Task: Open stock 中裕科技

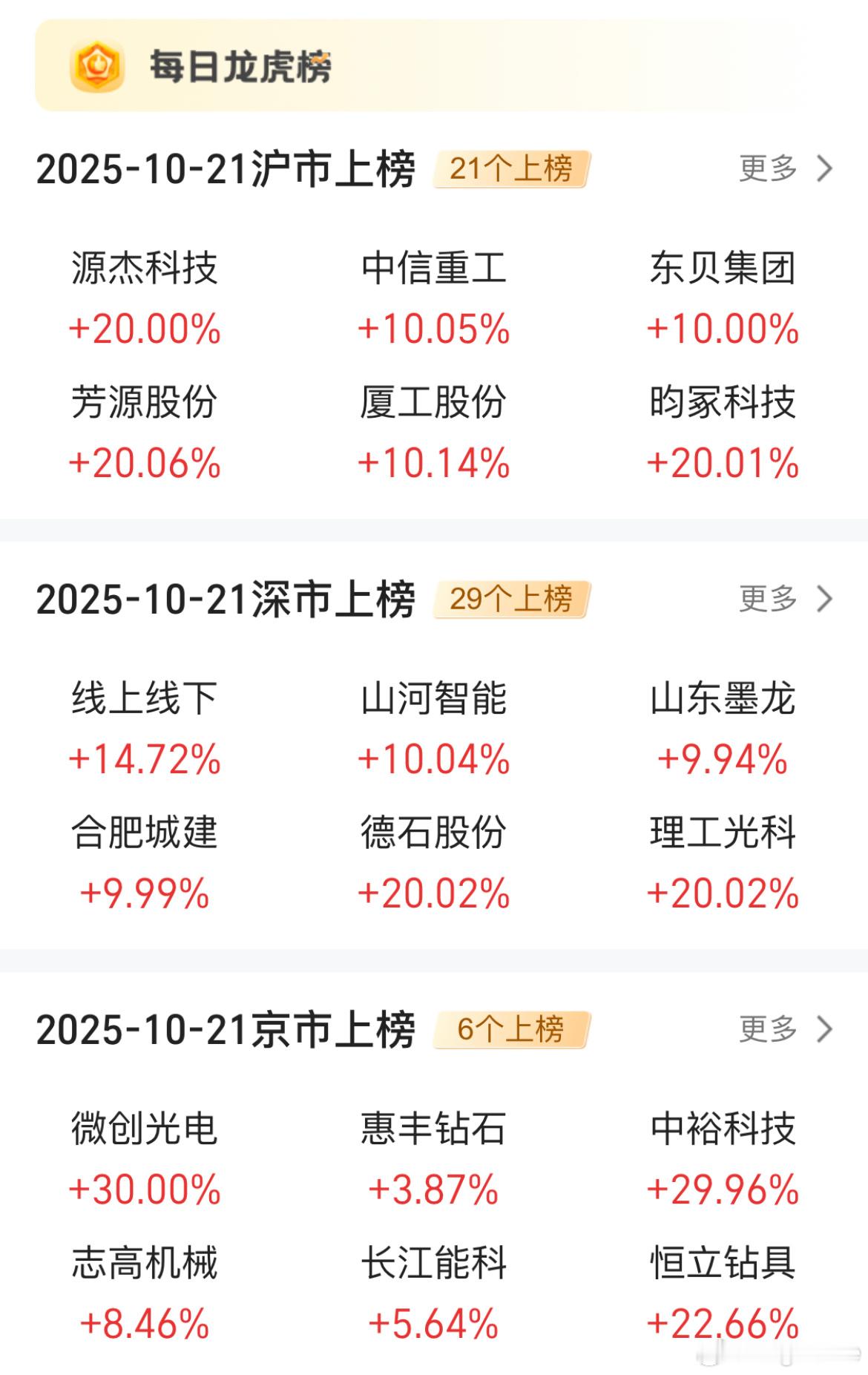Action: click(x=723, y=1159)
